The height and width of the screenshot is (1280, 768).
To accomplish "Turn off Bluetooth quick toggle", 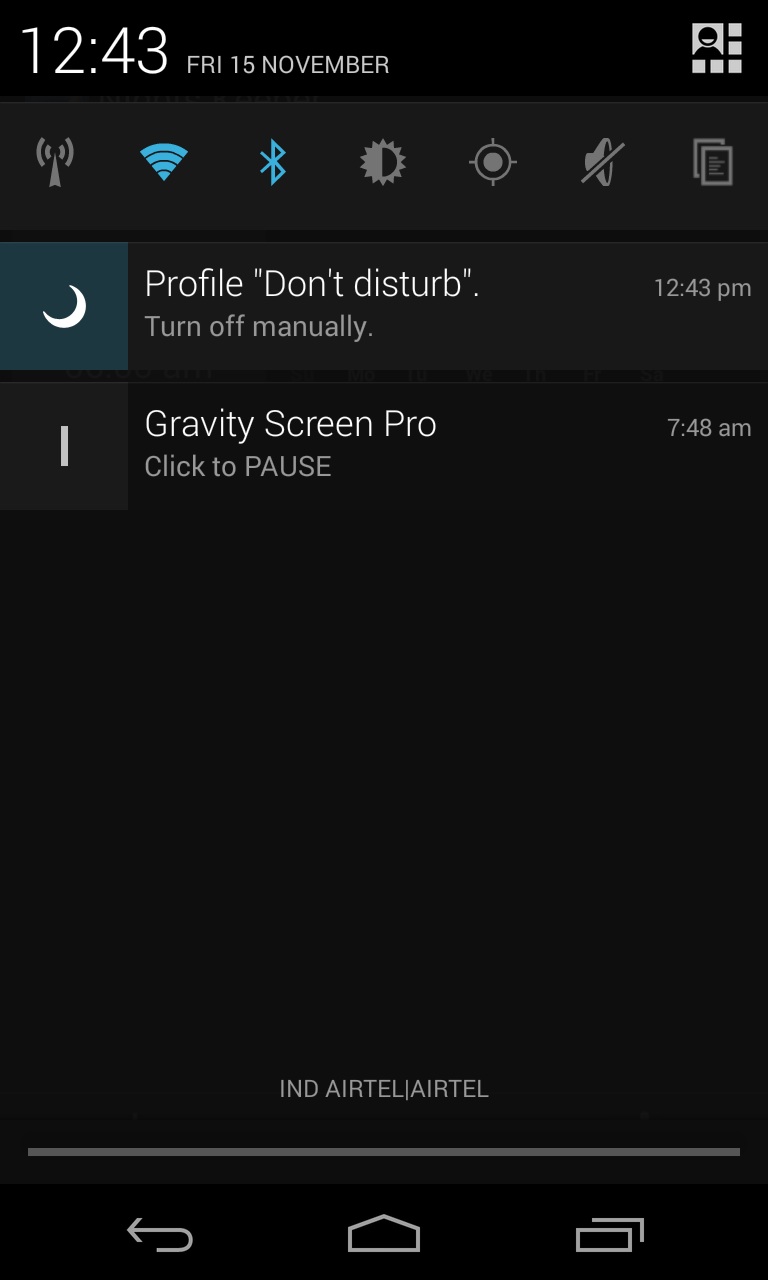I will point(273,162).
